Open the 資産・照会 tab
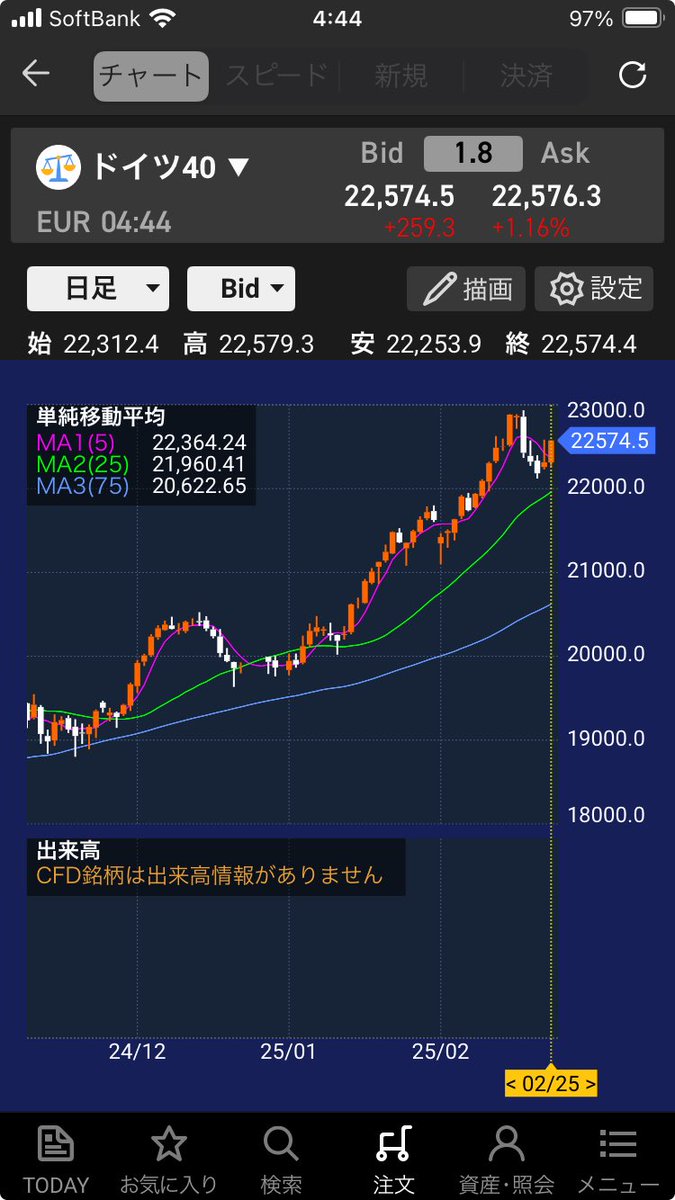The width and height of the screenshot is (675, 1200). (x=506, y=1158)
